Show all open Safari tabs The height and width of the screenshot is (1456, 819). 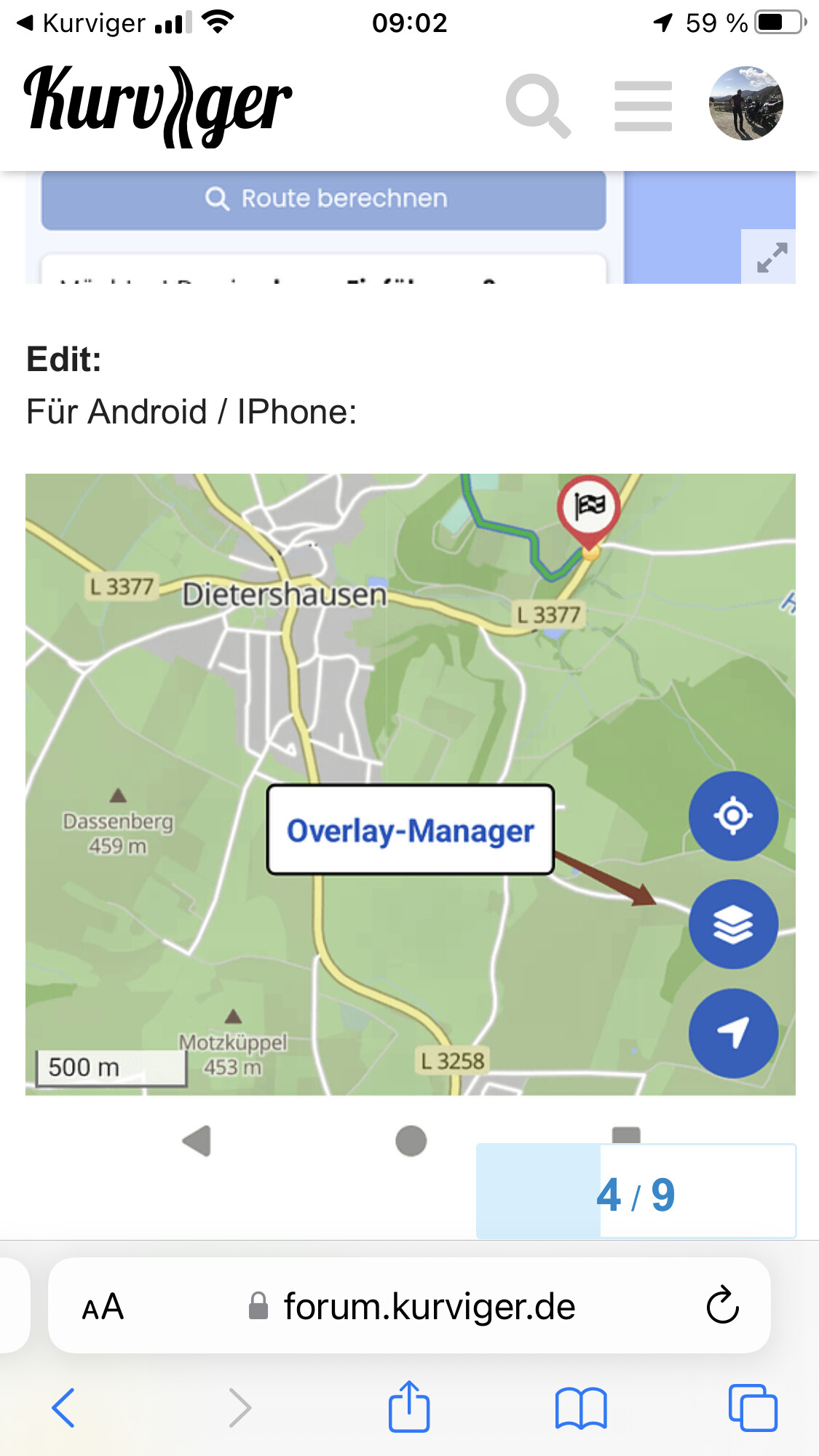(753, 1407)
